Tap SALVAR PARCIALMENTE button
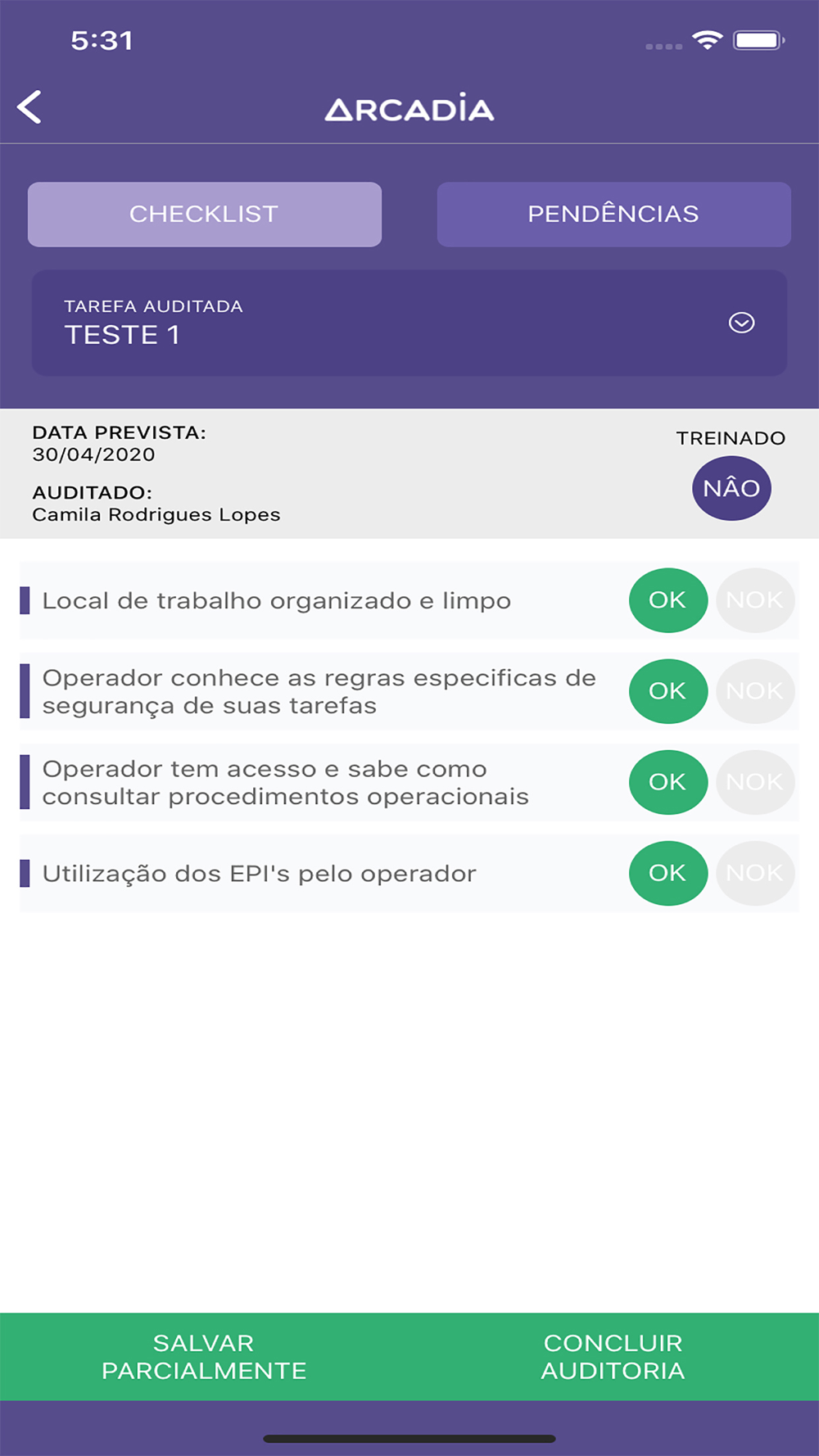This screenshot has width=819, height=1456. (x=205, y=1357)
